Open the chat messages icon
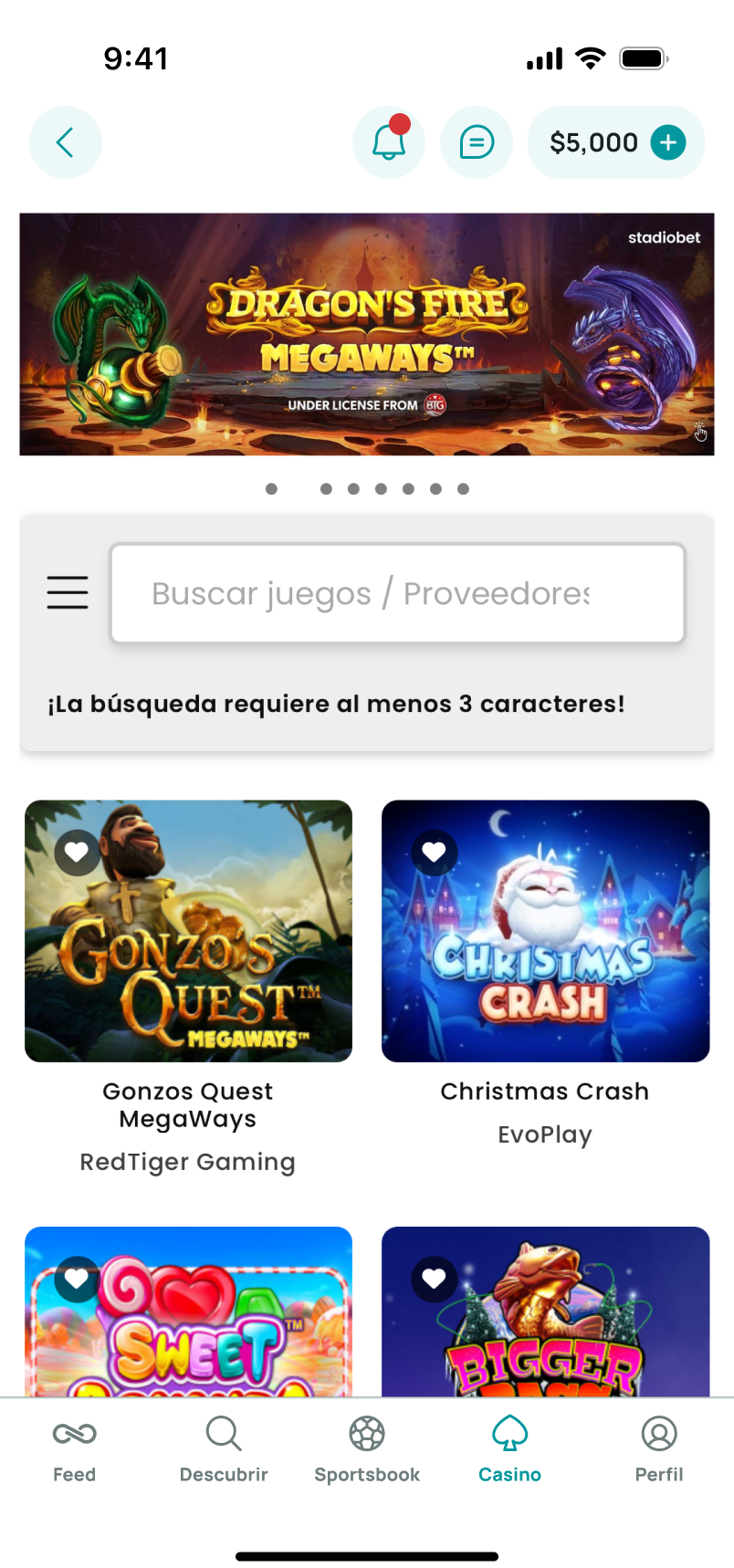This screenshot has height=1568, width=734. [476, 142]
